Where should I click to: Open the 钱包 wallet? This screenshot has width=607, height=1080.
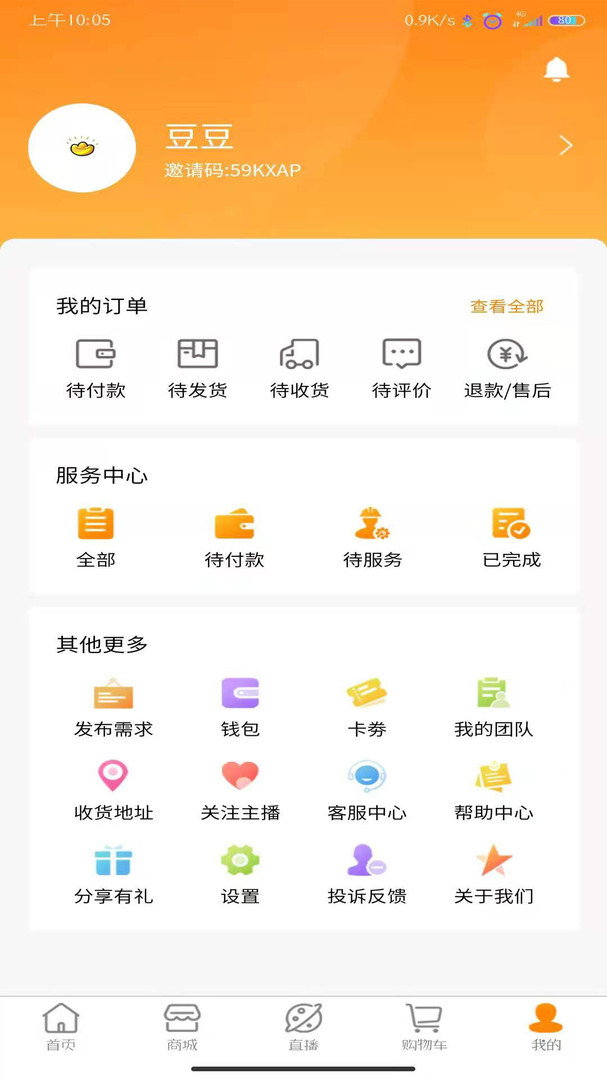240,707
